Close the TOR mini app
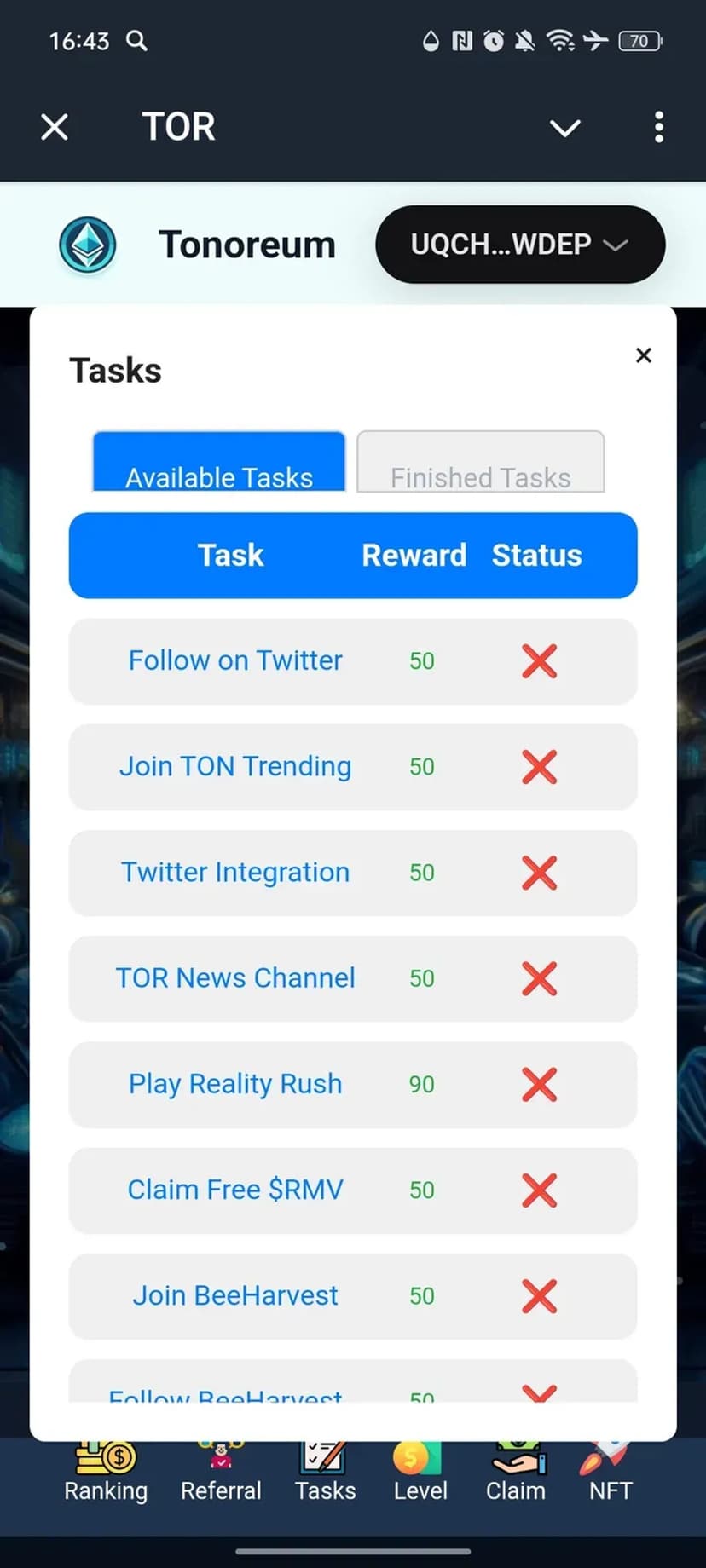 point(55,128)
